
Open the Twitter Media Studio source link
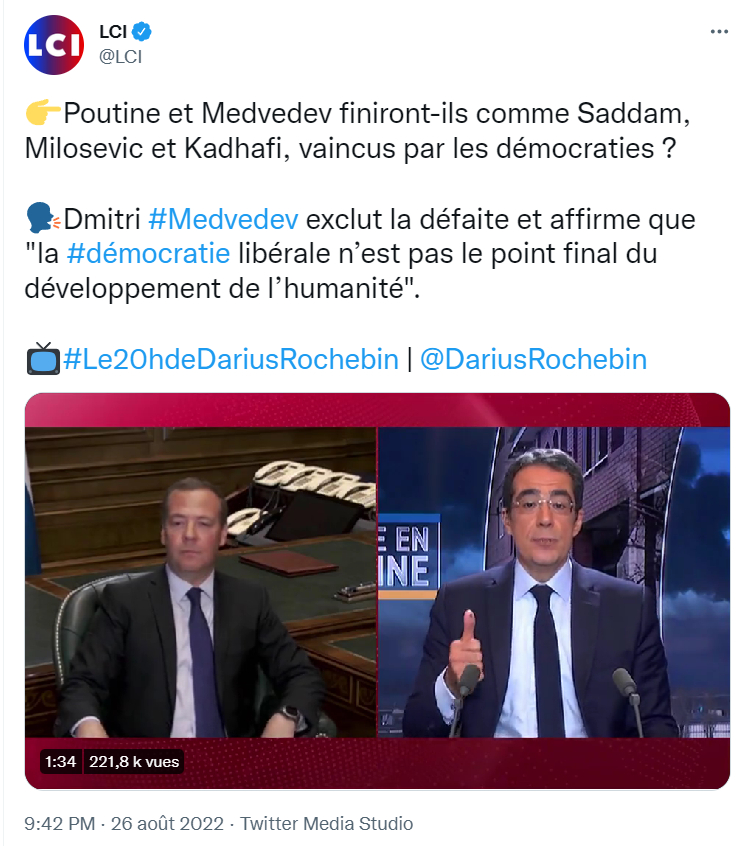tap(325, 824)
